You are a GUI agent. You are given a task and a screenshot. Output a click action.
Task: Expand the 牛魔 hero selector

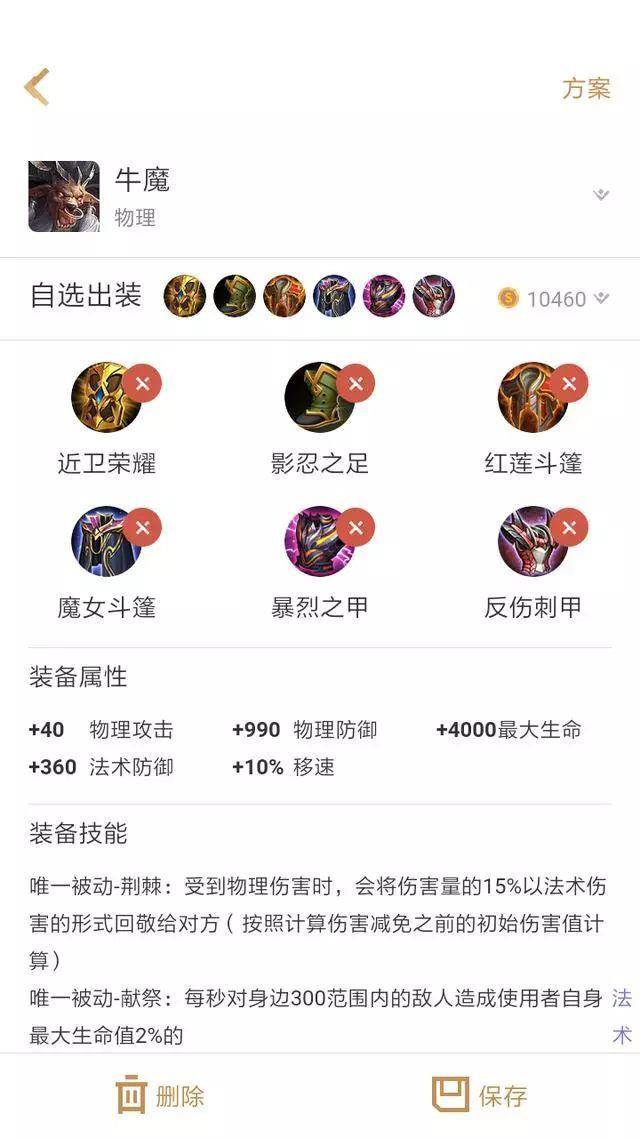coord(600,195)
